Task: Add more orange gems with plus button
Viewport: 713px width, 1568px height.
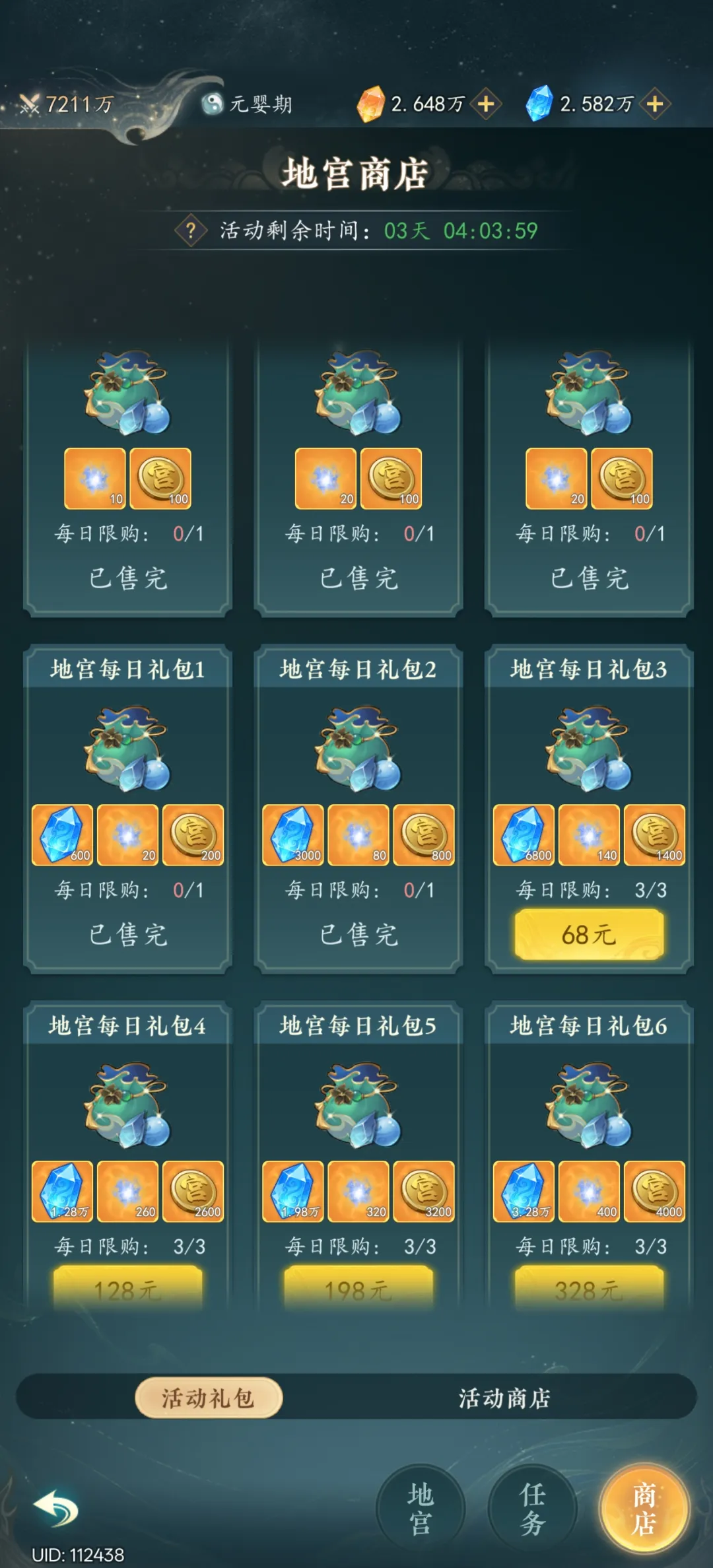Action: pos(486,104)
